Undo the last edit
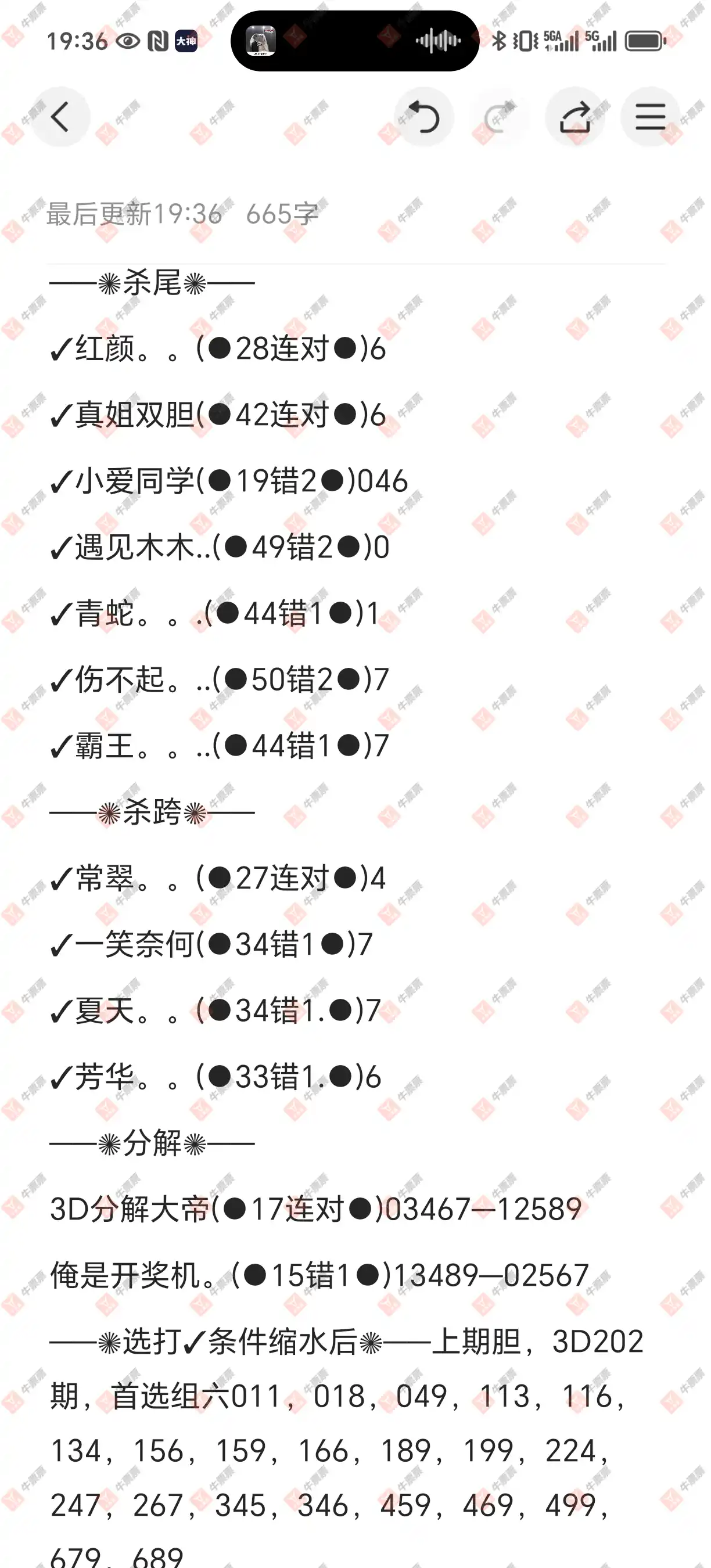This screenshot has height=1568, width=711. point(423,117)
